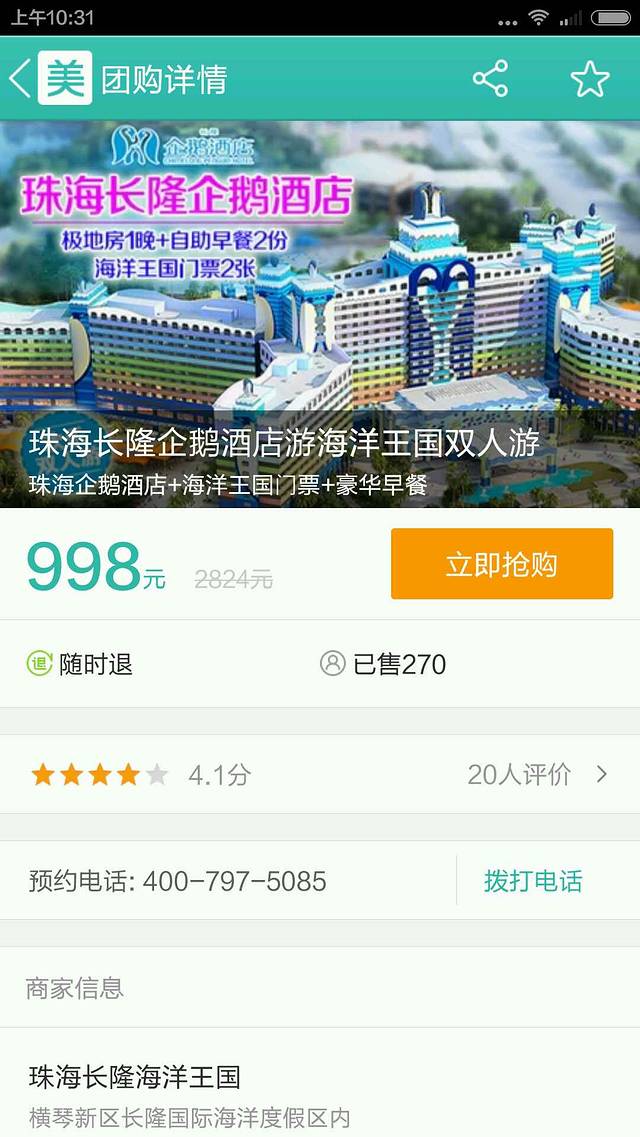640x1137 pixels.
Task: Tap 立即抢购 to buy now
Action: pyautogui.click(x=501, y=564)
